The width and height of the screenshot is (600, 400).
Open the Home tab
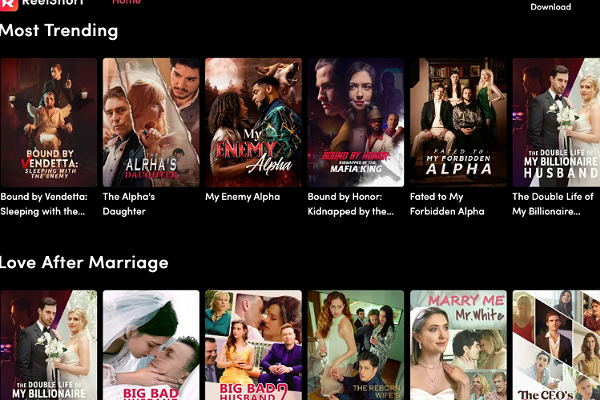tap(126, 3)
